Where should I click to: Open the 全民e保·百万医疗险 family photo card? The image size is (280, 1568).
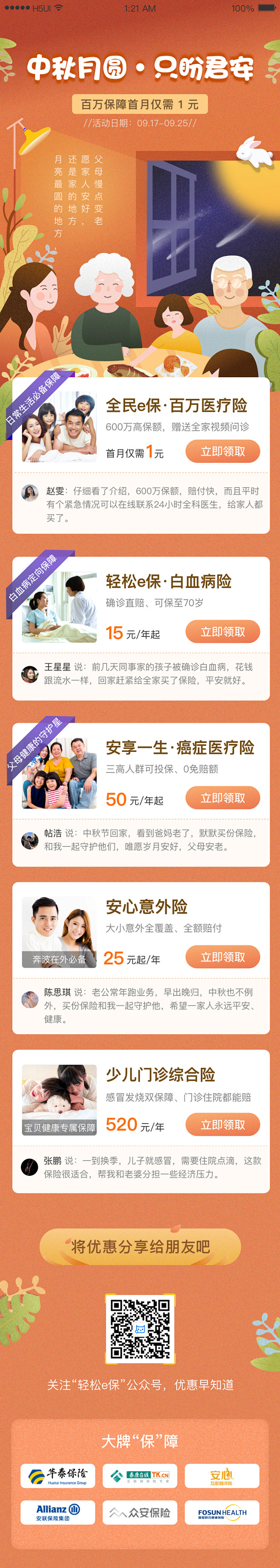click(x=59, y=426)
